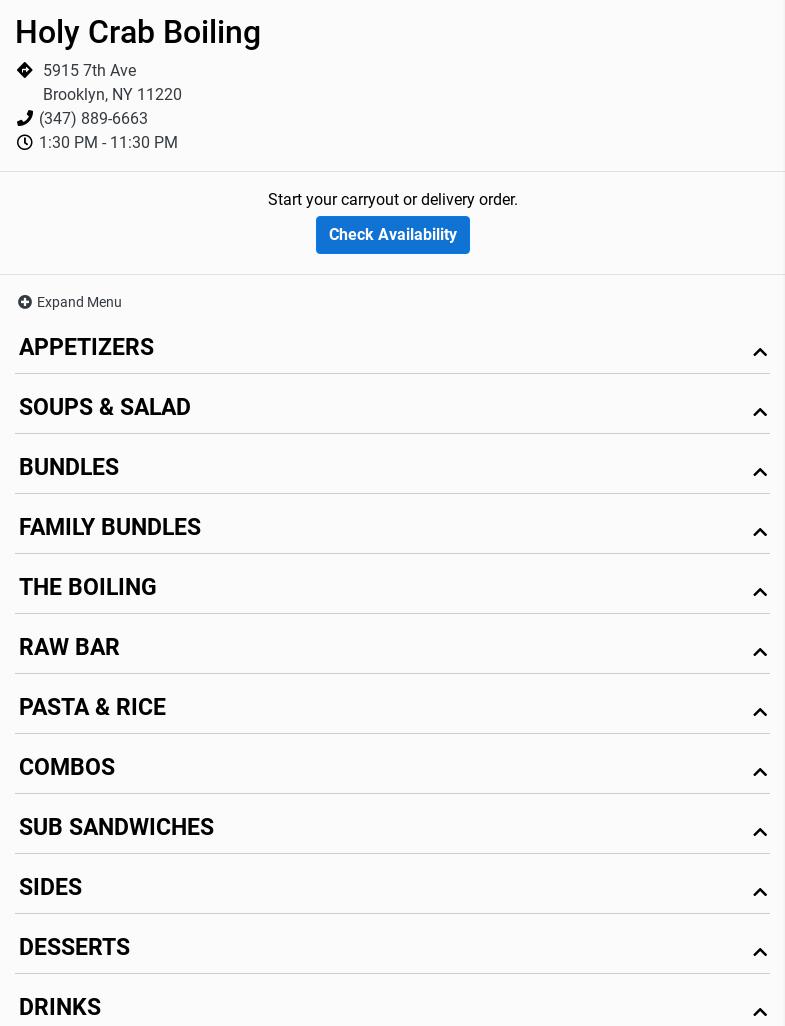Viewport: 785px width, 1026px height.
Task: Open directions to 5915 7th Ave
Action: coord(89,71)
